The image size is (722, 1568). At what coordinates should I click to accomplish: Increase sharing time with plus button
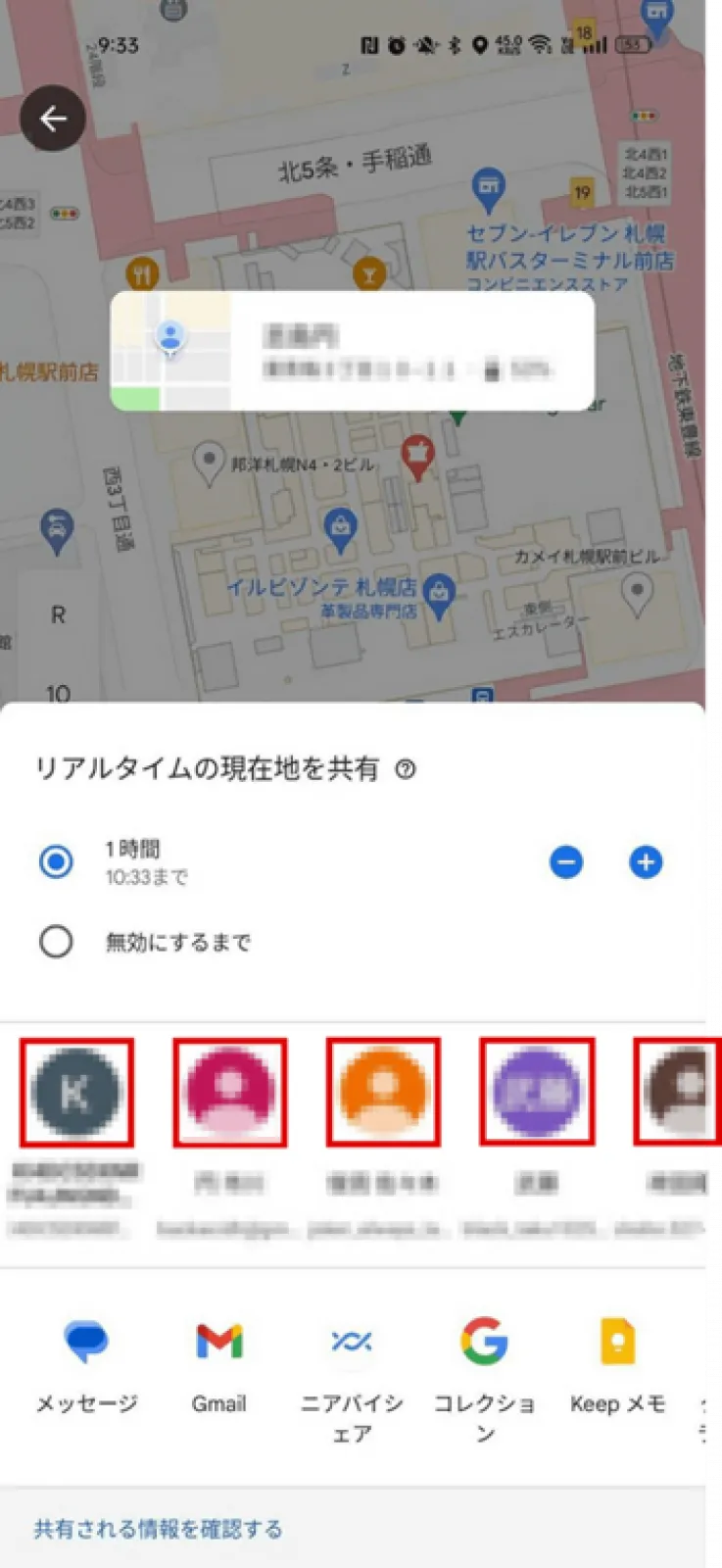coord(645,862)
